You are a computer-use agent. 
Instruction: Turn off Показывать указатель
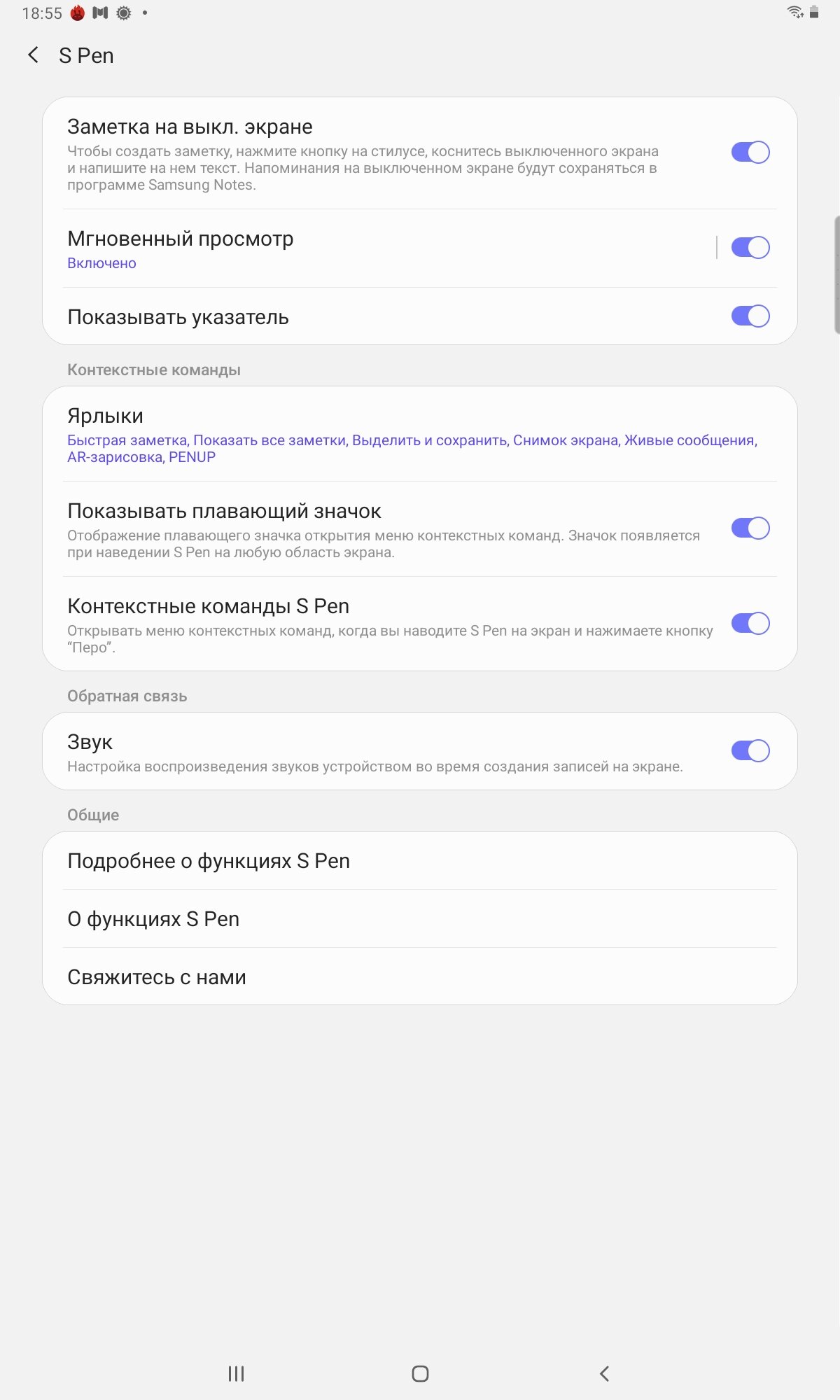750,316
